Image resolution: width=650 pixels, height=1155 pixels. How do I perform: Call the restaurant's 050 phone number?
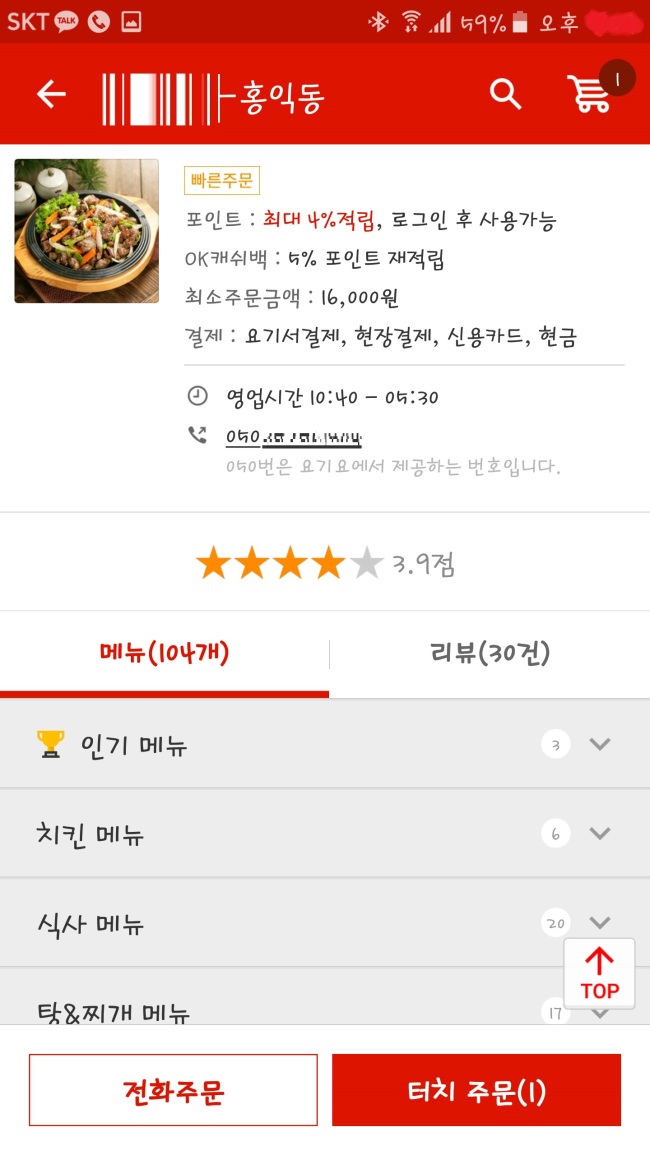(x=293, y=438)
